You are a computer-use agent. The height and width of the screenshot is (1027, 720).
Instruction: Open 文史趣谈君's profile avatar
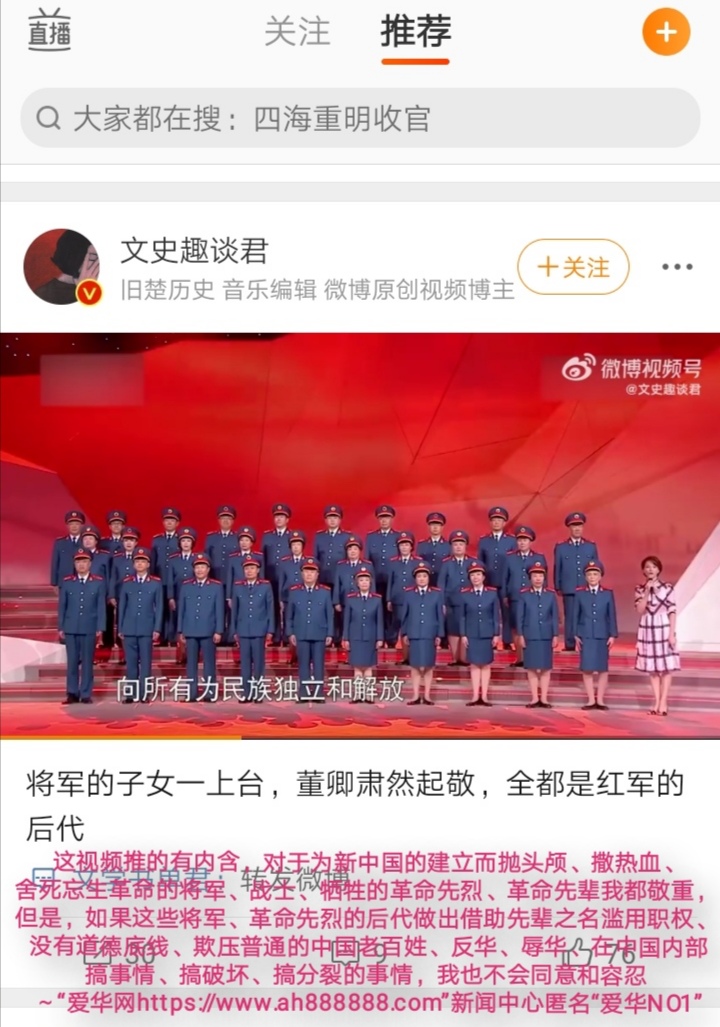[x=62, y=266]
